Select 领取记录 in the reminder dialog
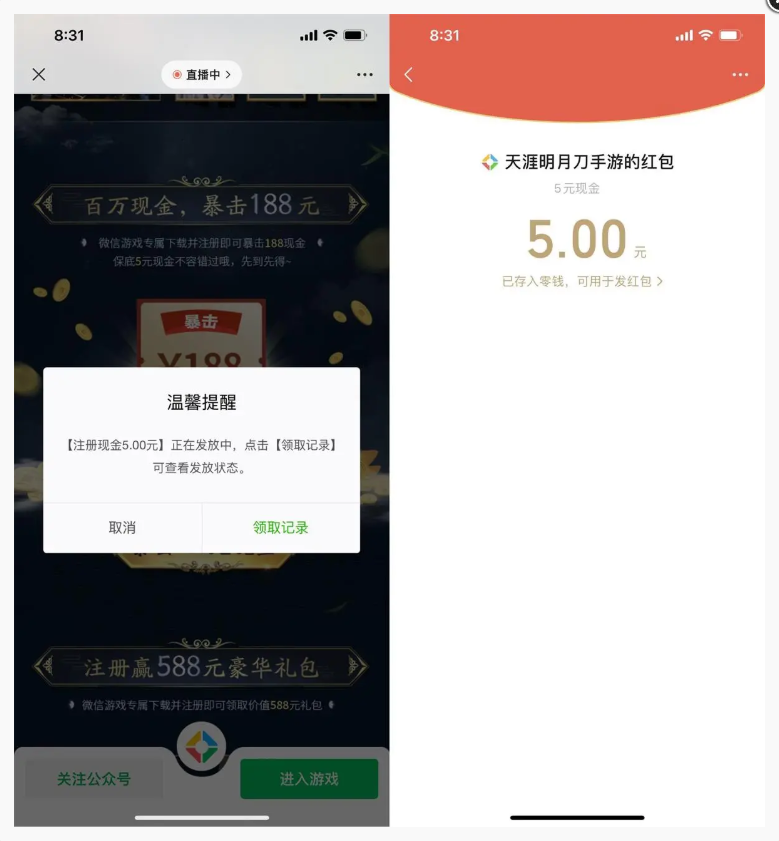The image size is (779, 841). coord(280,527)
